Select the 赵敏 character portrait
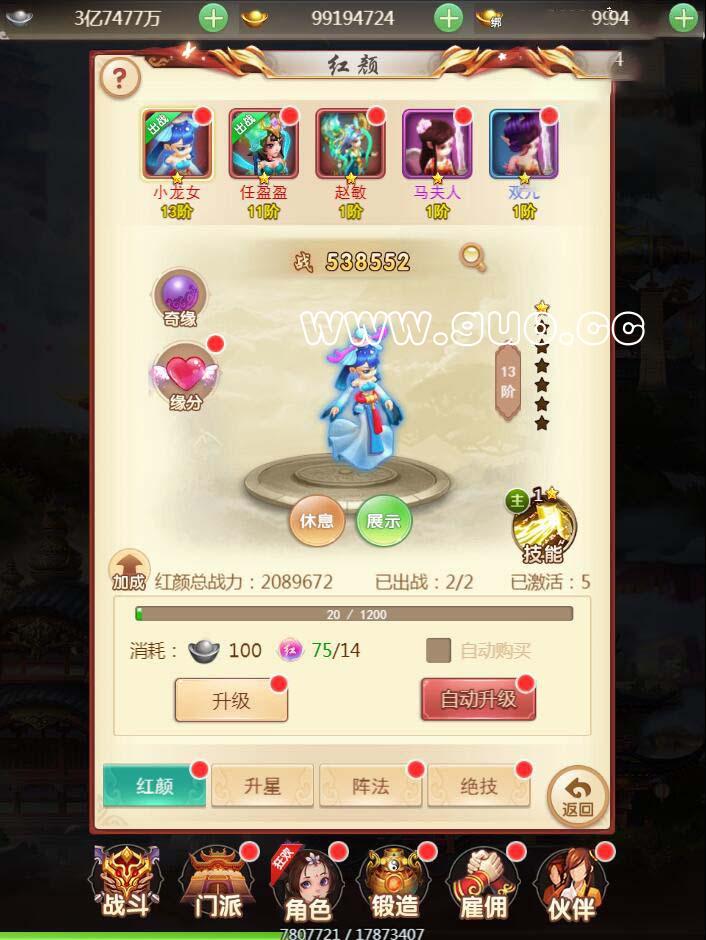The image size is (706, 940). [x=350, y=145]
